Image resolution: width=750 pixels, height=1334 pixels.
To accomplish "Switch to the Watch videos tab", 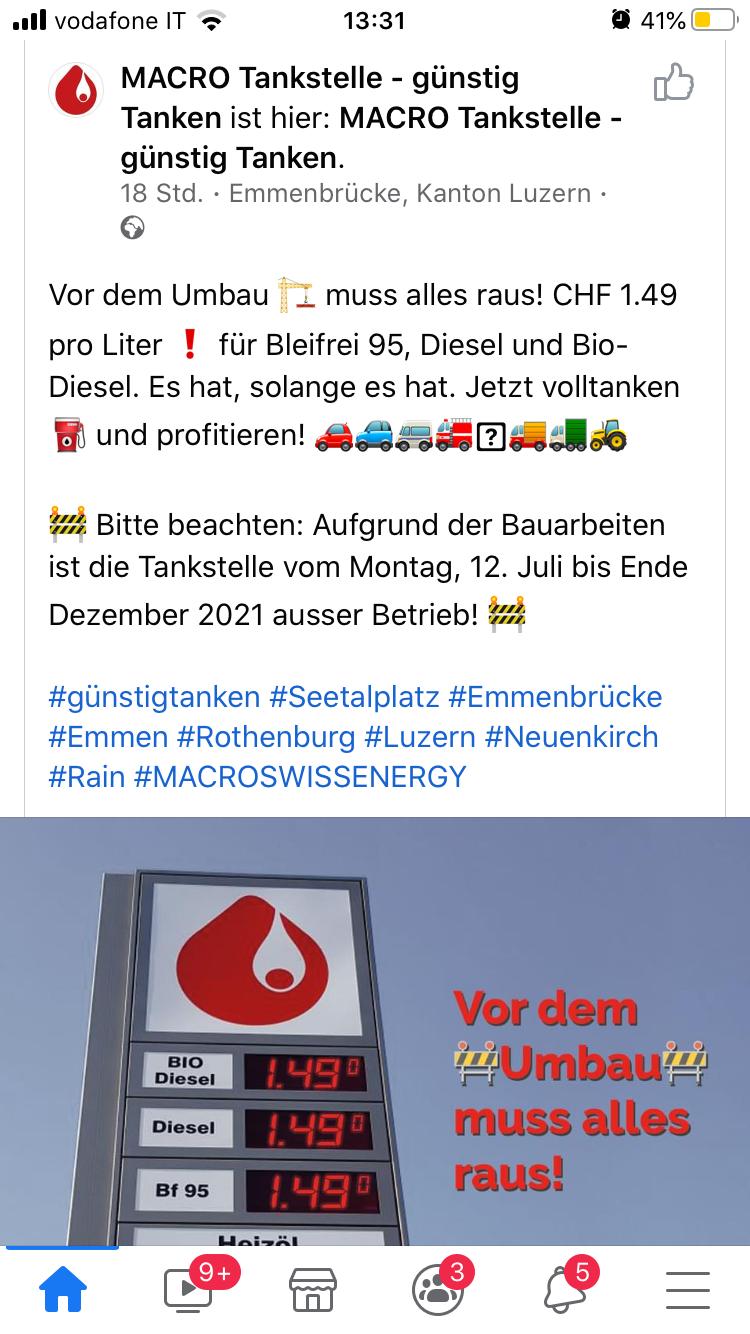I will pos(188,1290).
